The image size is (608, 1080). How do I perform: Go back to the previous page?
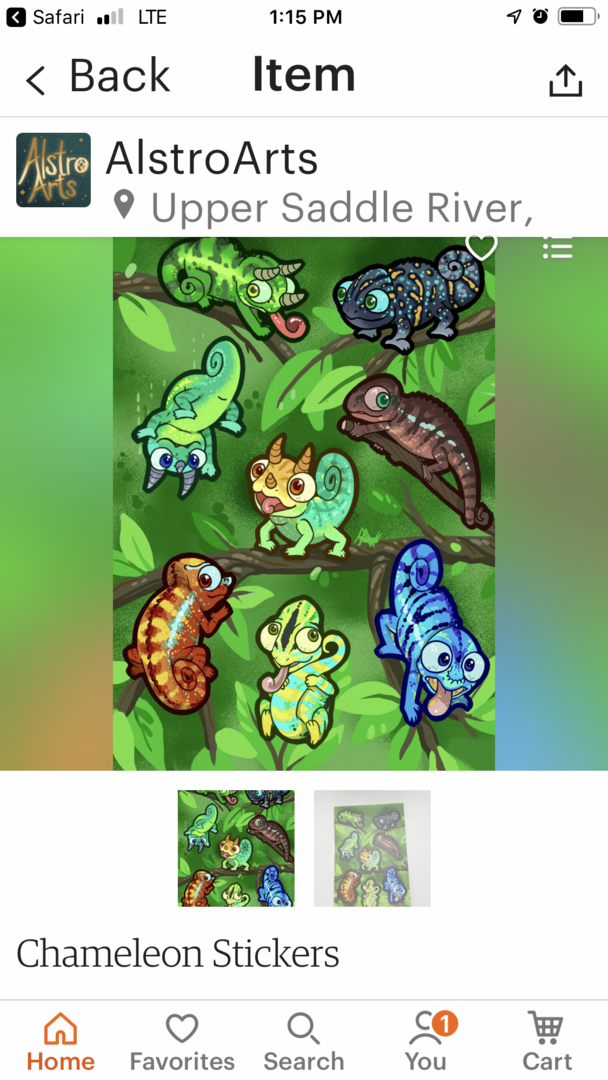pyautogui.click(x=98, y=78)
